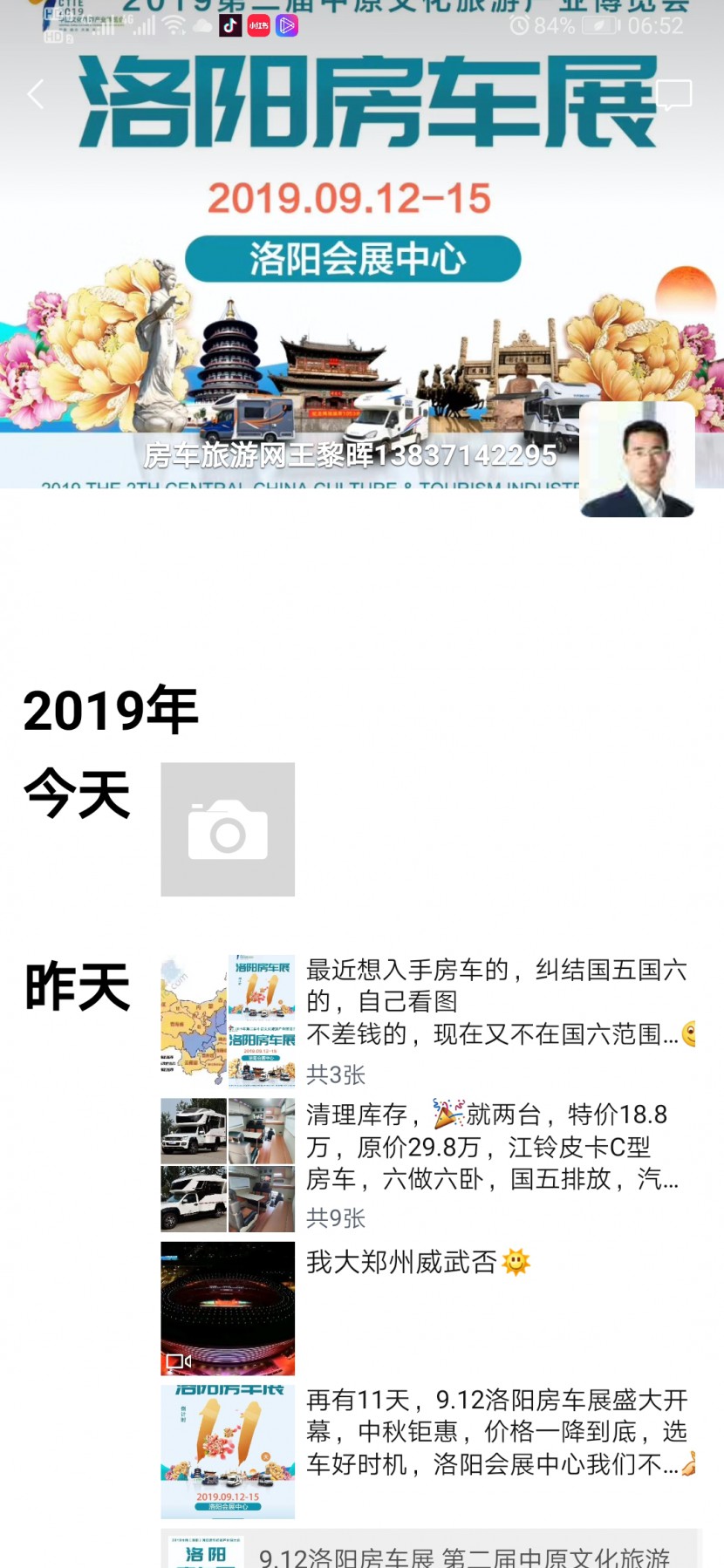Go back using the top-left arrow
Screen dimensions: 724x1568
point(36,94)
